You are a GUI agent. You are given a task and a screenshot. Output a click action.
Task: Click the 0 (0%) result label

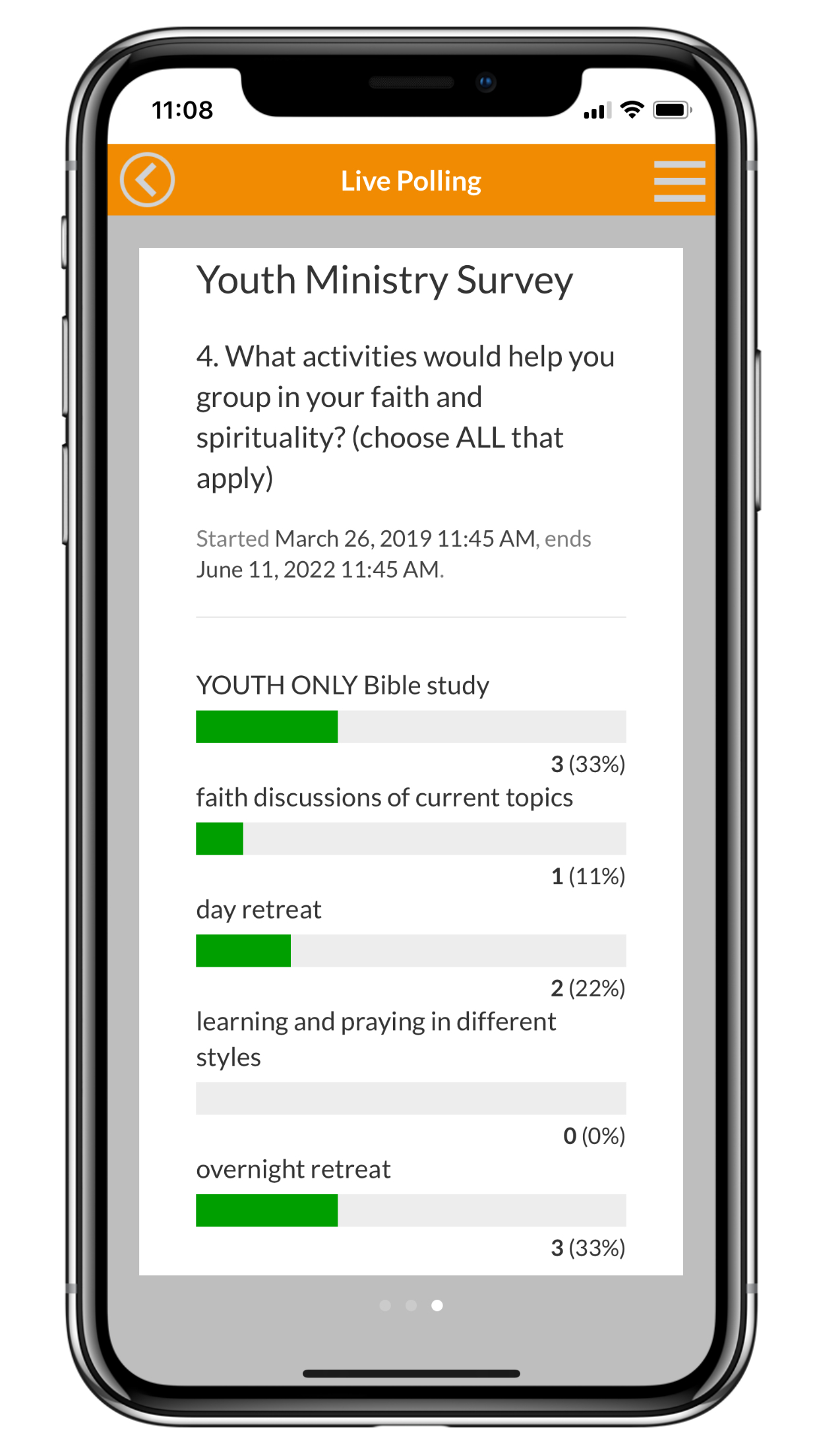point(592,1136)
